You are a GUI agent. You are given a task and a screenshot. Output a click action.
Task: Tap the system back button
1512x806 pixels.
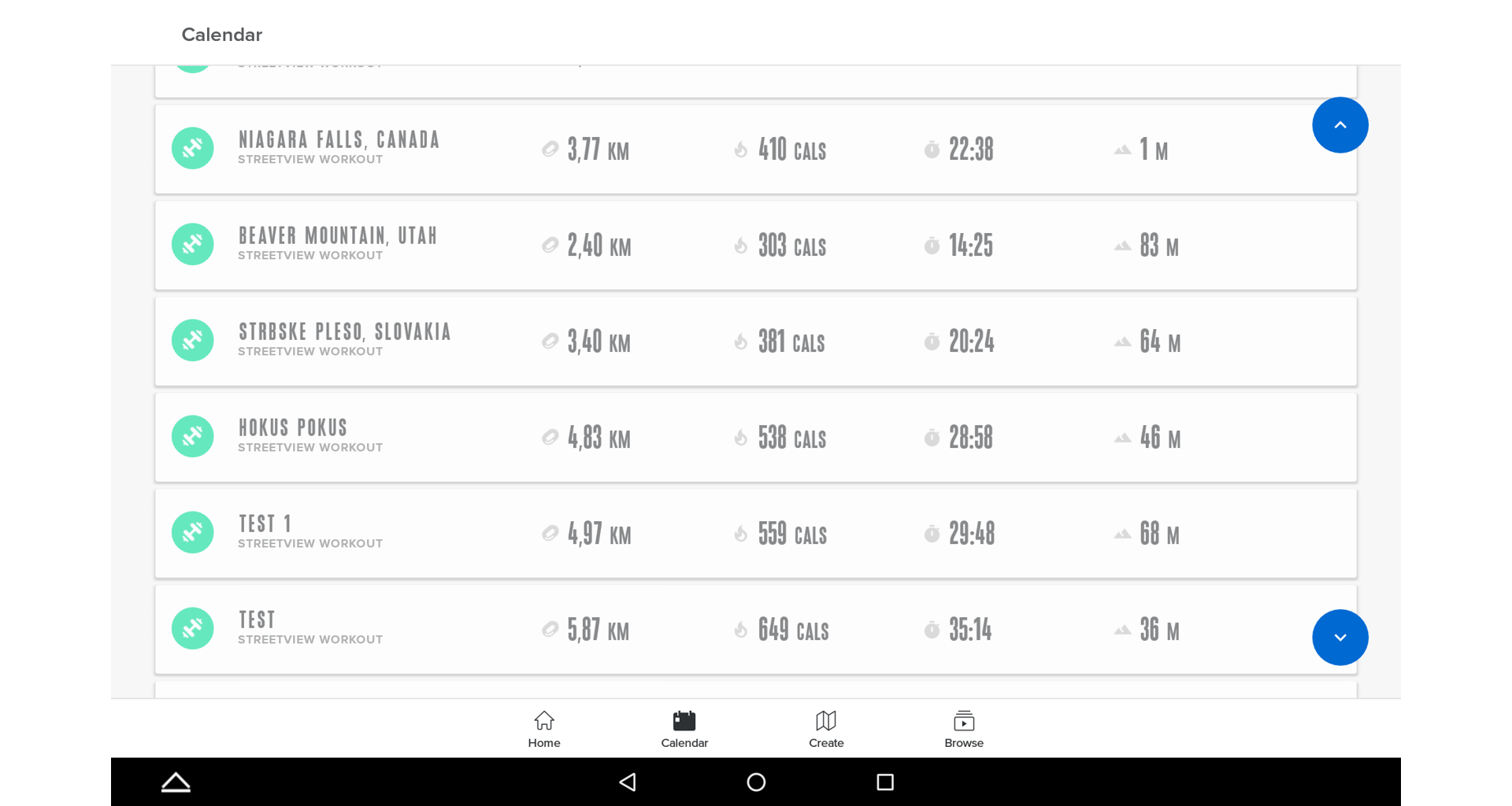click(628, 782)
